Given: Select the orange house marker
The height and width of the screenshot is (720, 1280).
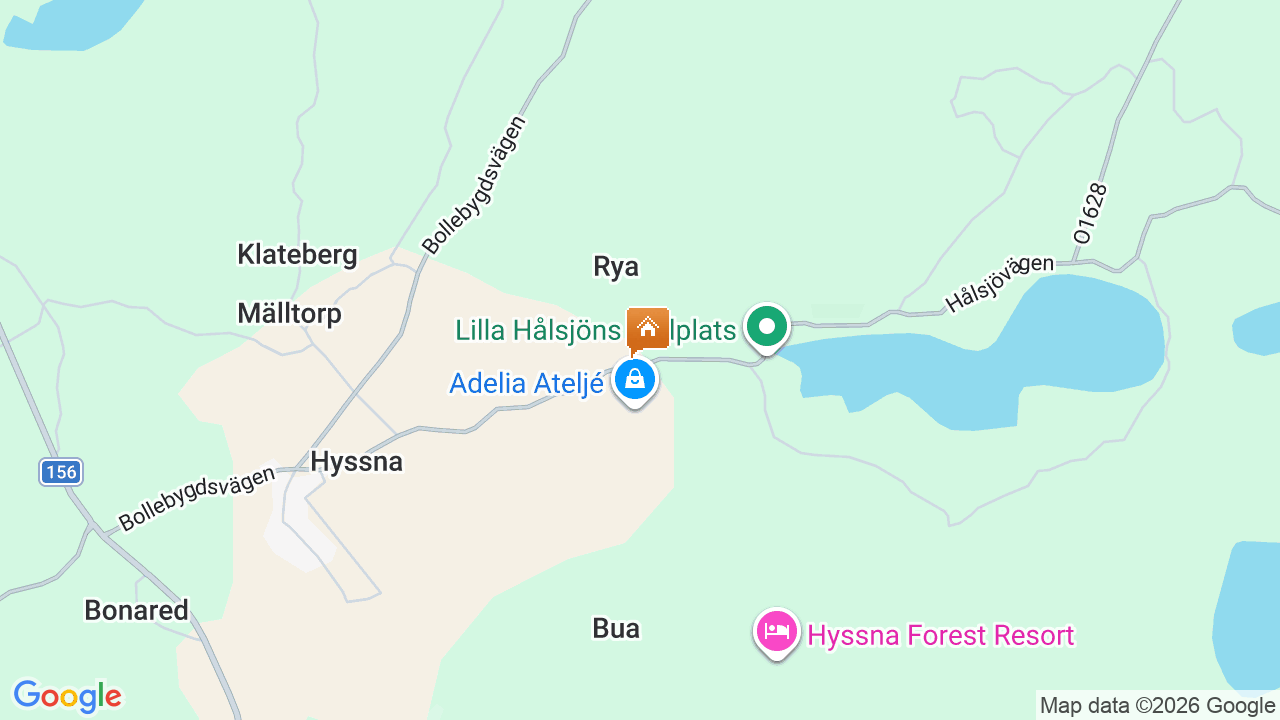Looking at the screenshot, I should 647,328.
